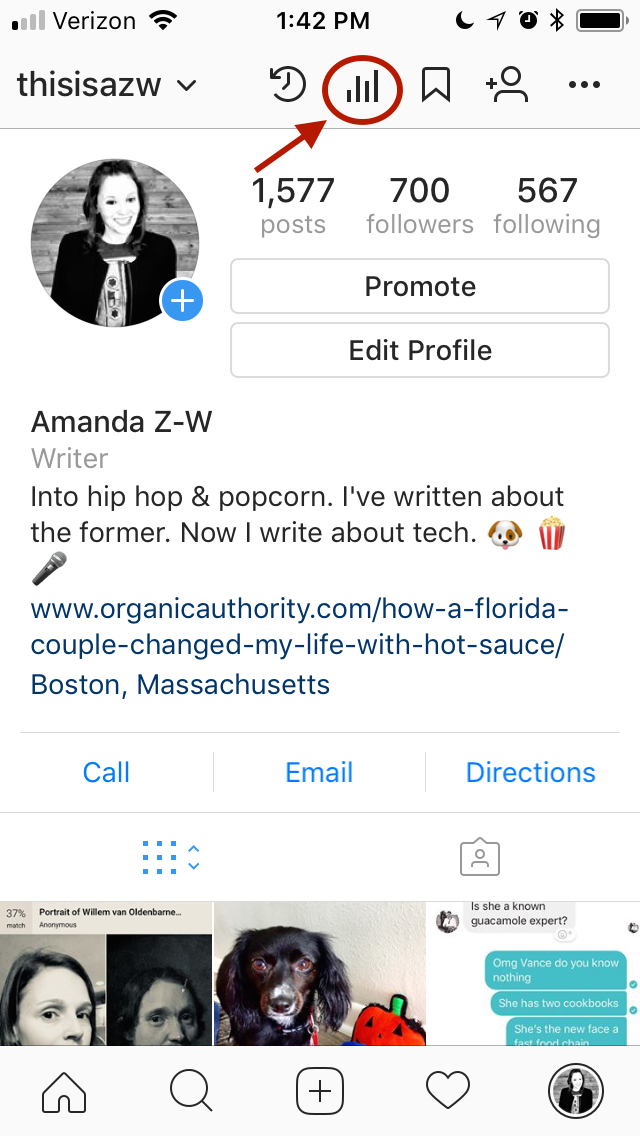Image resolution: width=640 pixels, height=1136 pixels.
Task: Tap the Call action button
Action: (x=106, y=772)
